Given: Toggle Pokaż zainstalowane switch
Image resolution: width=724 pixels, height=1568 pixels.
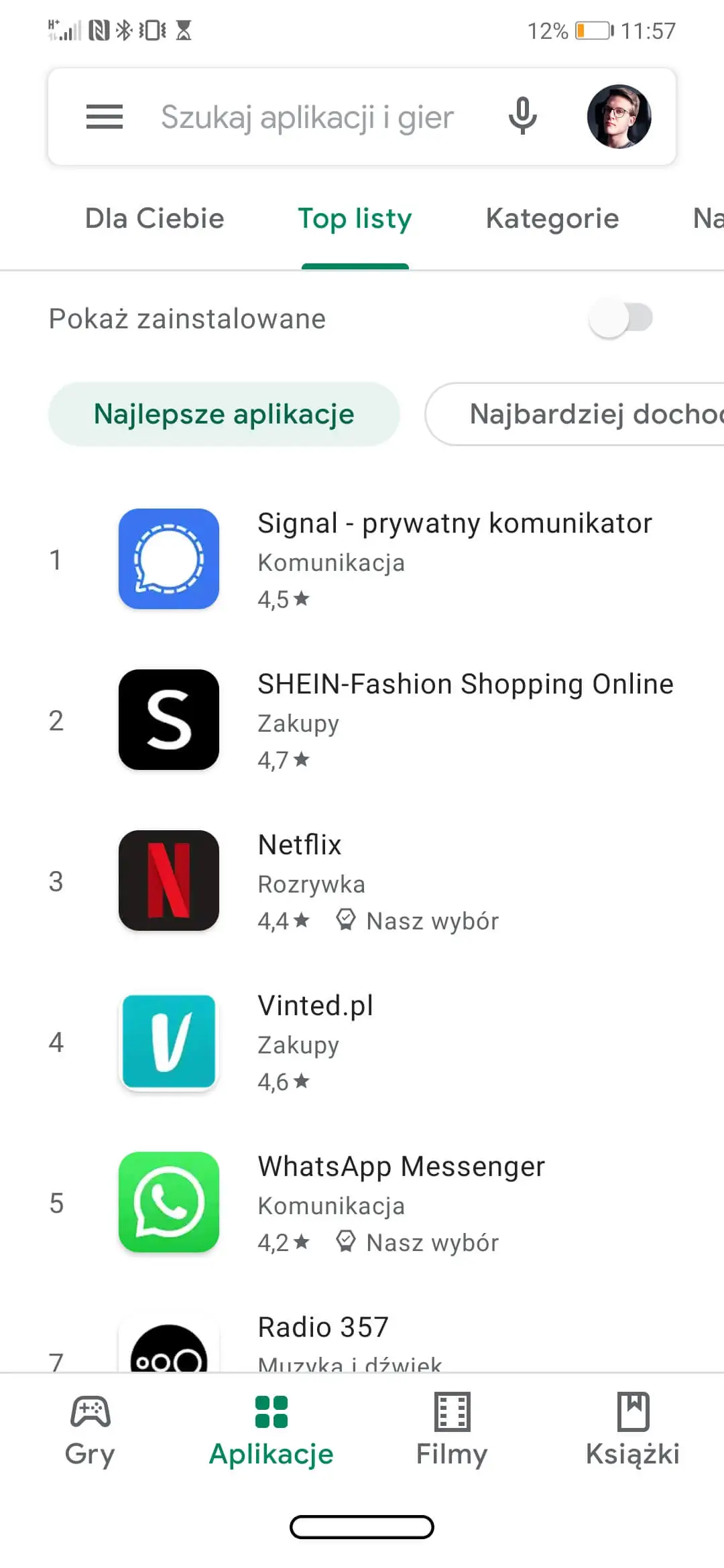Looking at the screenshot, I should pyautogui.click(x=620, y=318).
